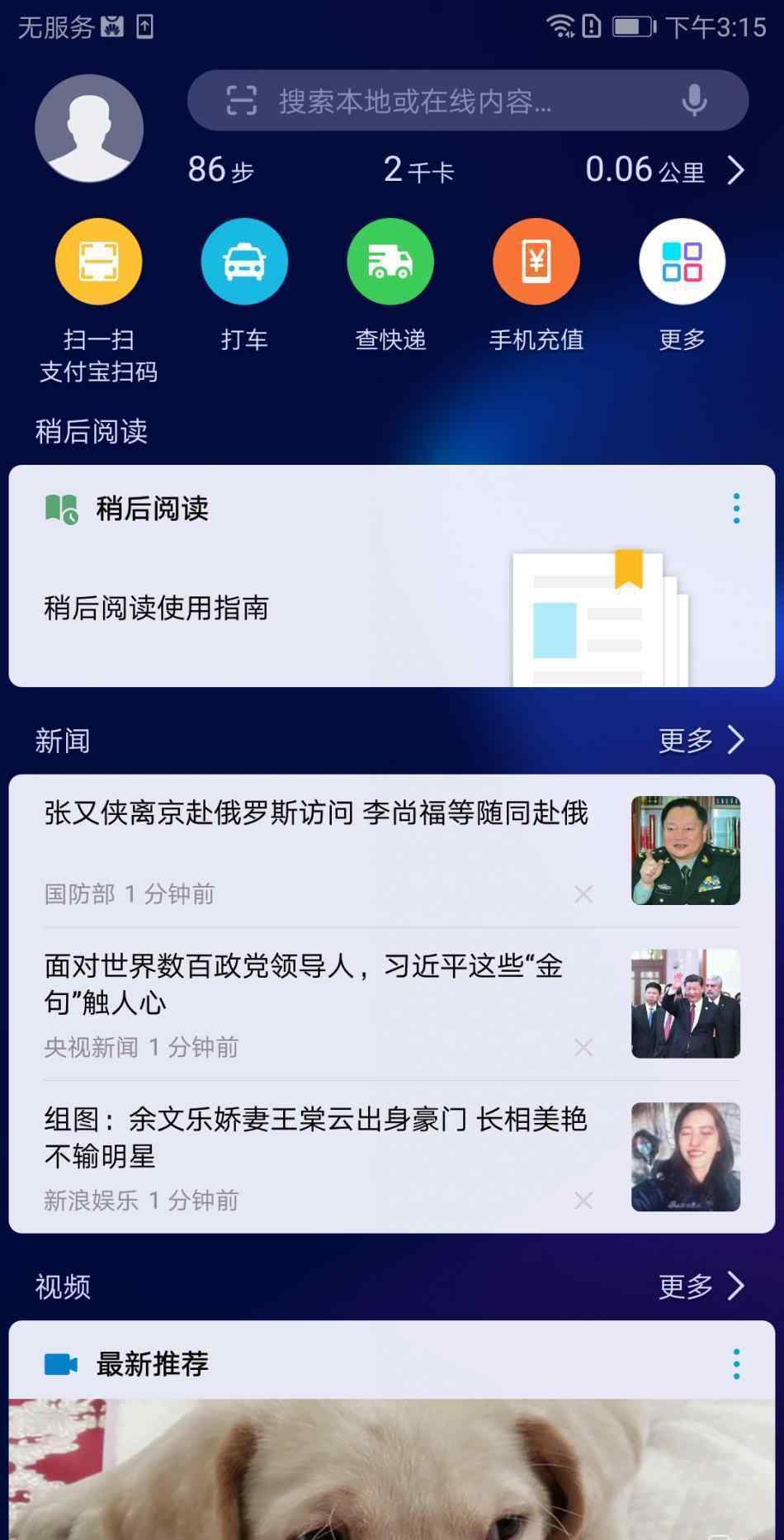Tap the scan icon in the search bar
The image size is (784, 1540).
[241, 101]
